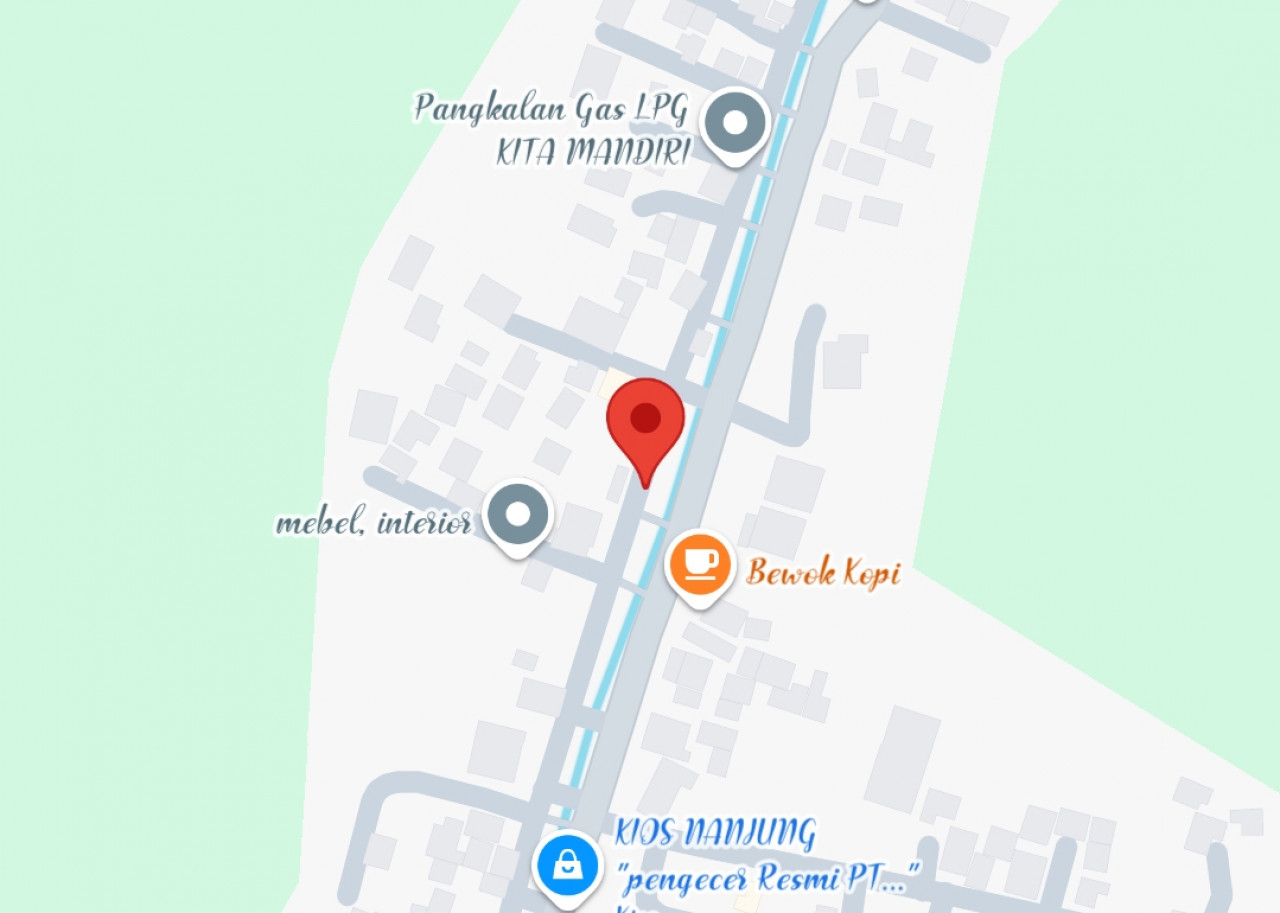Image resolution: width=1280 pixels, height=913 pixels.
Task: Select the Bewok Kopi cafe marker
Action: (700, 563)
